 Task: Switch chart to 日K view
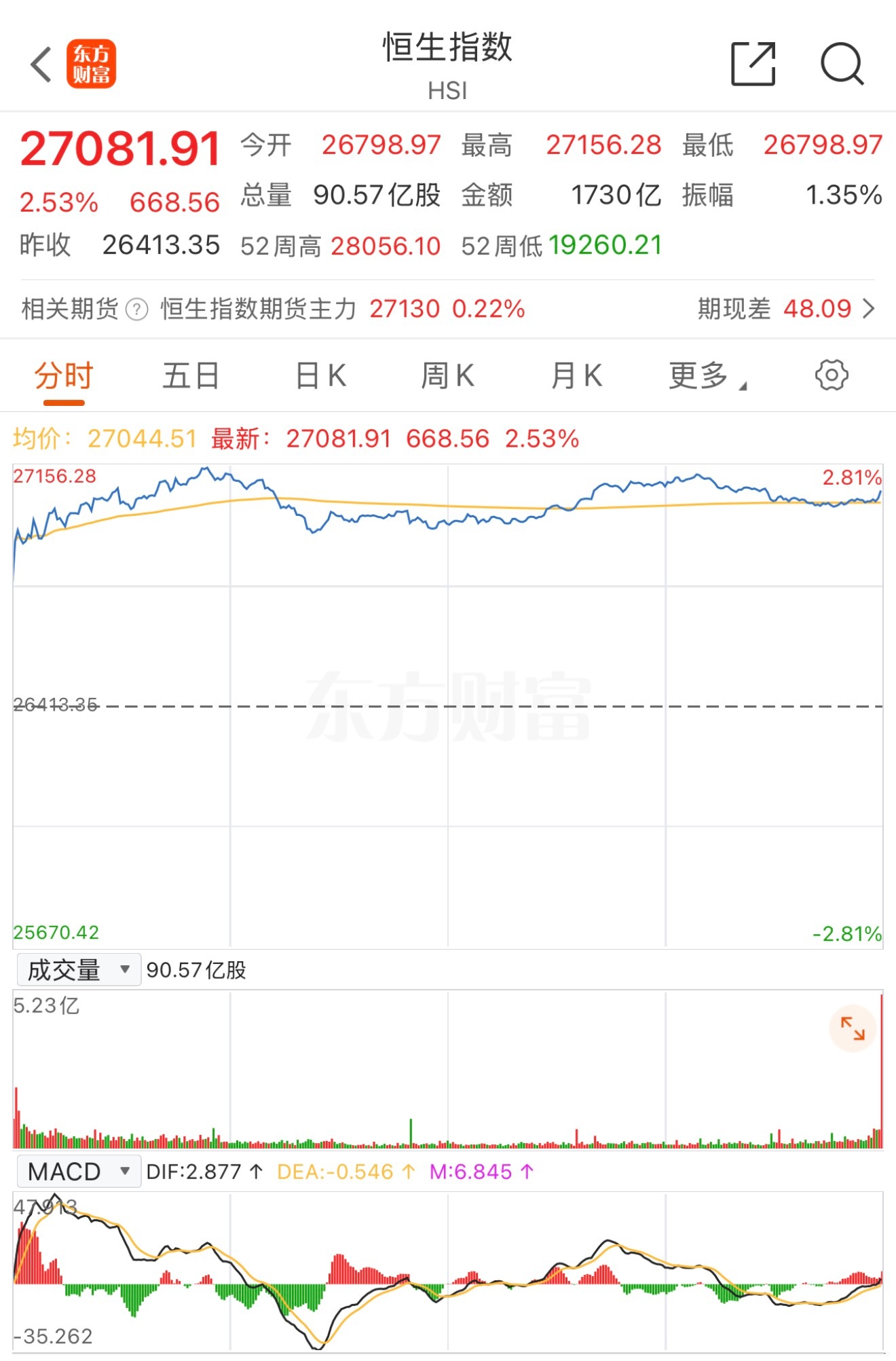(x=322, y=375)
